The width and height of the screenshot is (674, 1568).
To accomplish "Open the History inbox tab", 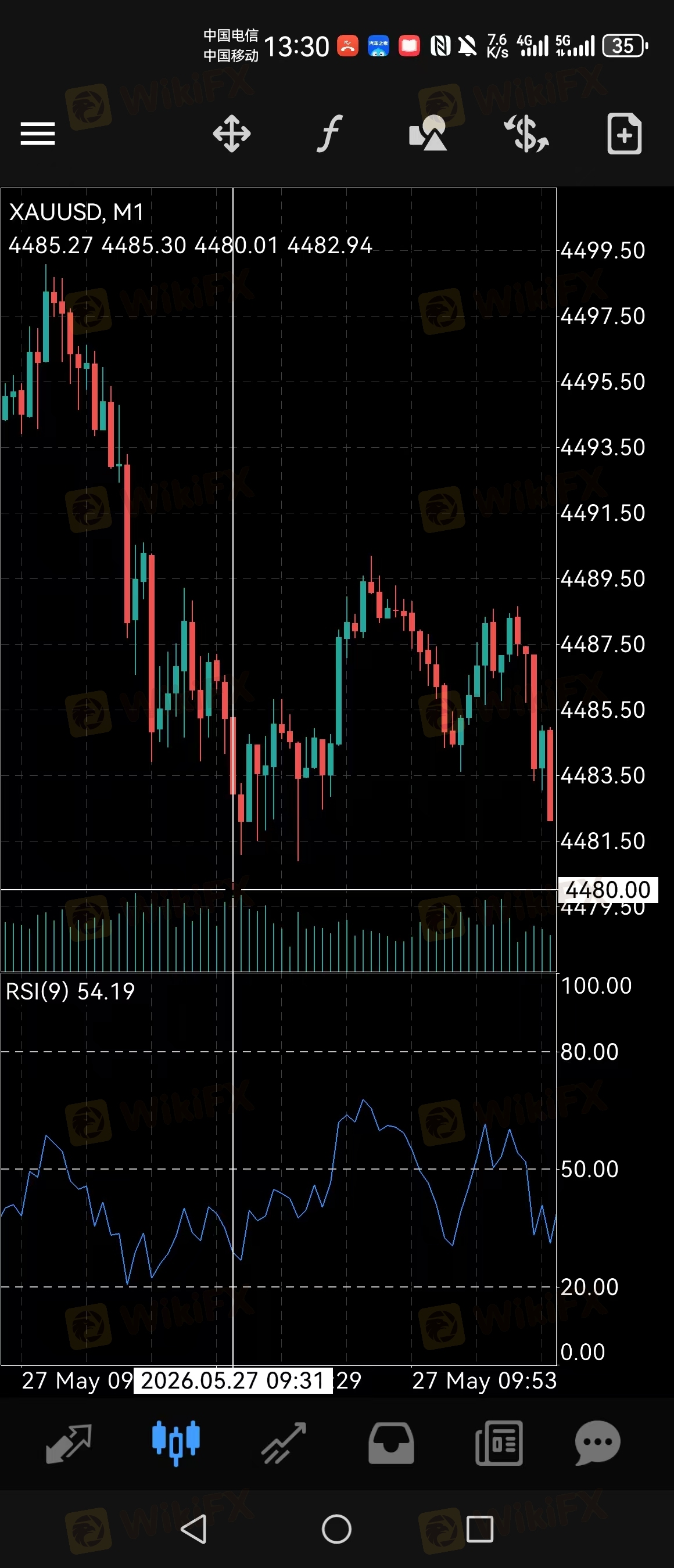I will pyautogui.click(x=391, y=1443).
